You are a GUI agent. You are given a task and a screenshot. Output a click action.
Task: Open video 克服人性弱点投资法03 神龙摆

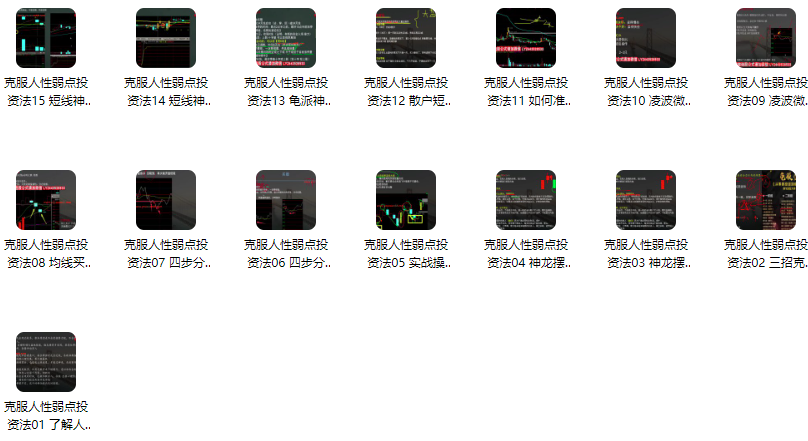click(x=646, y=200)
